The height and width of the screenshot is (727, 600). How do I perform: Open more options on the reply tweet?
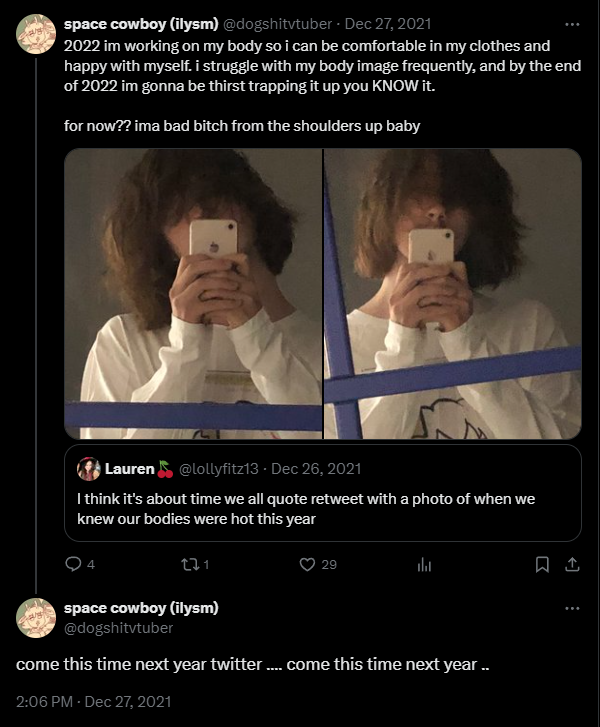coord(572,608)
